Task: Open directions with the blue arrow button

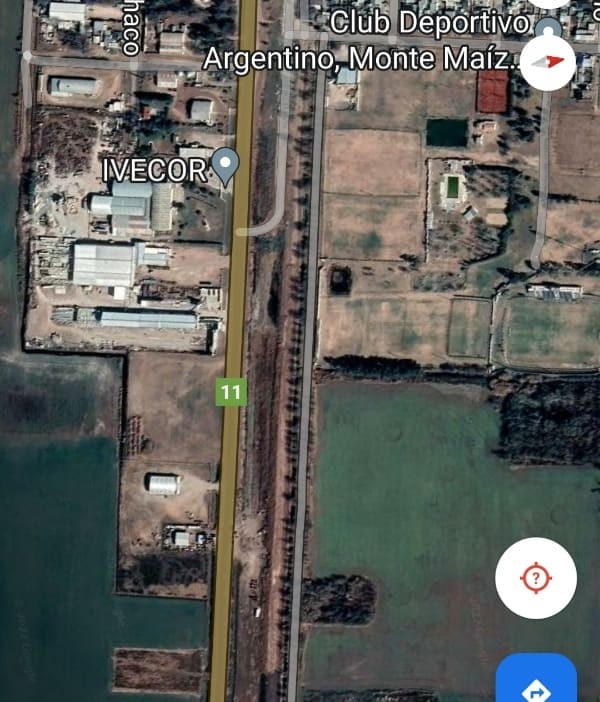Action: pos(537,685)
